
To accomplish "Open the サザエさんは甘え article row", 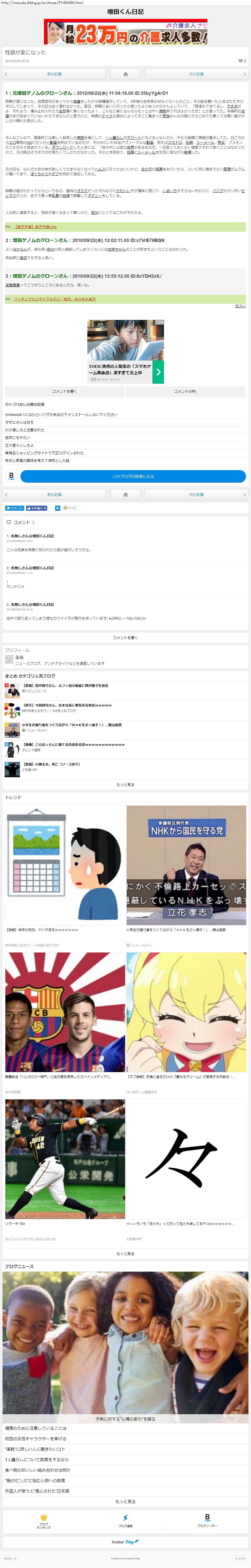I will pos(19,422).
